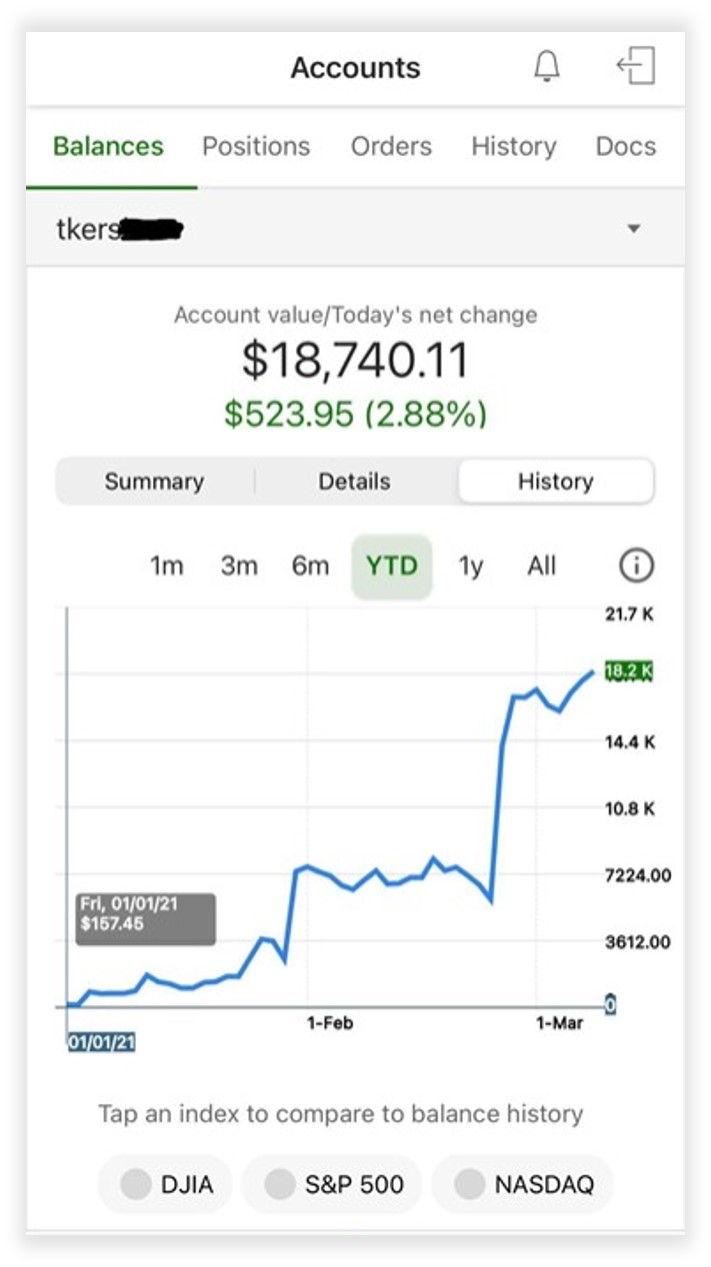Open the Docs tab
The height and width of the screenshot is (1267, 711).
626,146
